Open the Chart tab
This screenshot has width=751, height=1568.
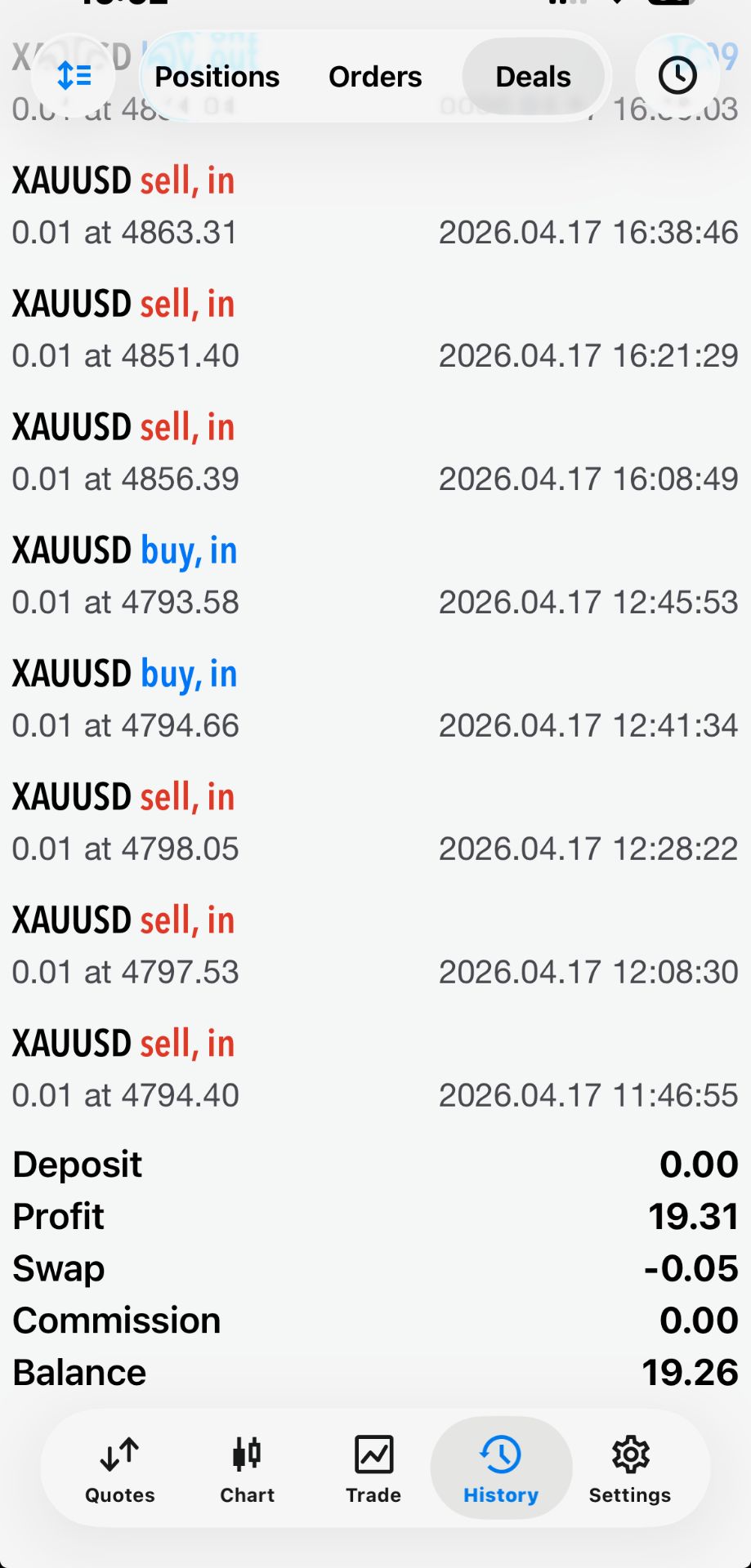[x=247, y=1470]
